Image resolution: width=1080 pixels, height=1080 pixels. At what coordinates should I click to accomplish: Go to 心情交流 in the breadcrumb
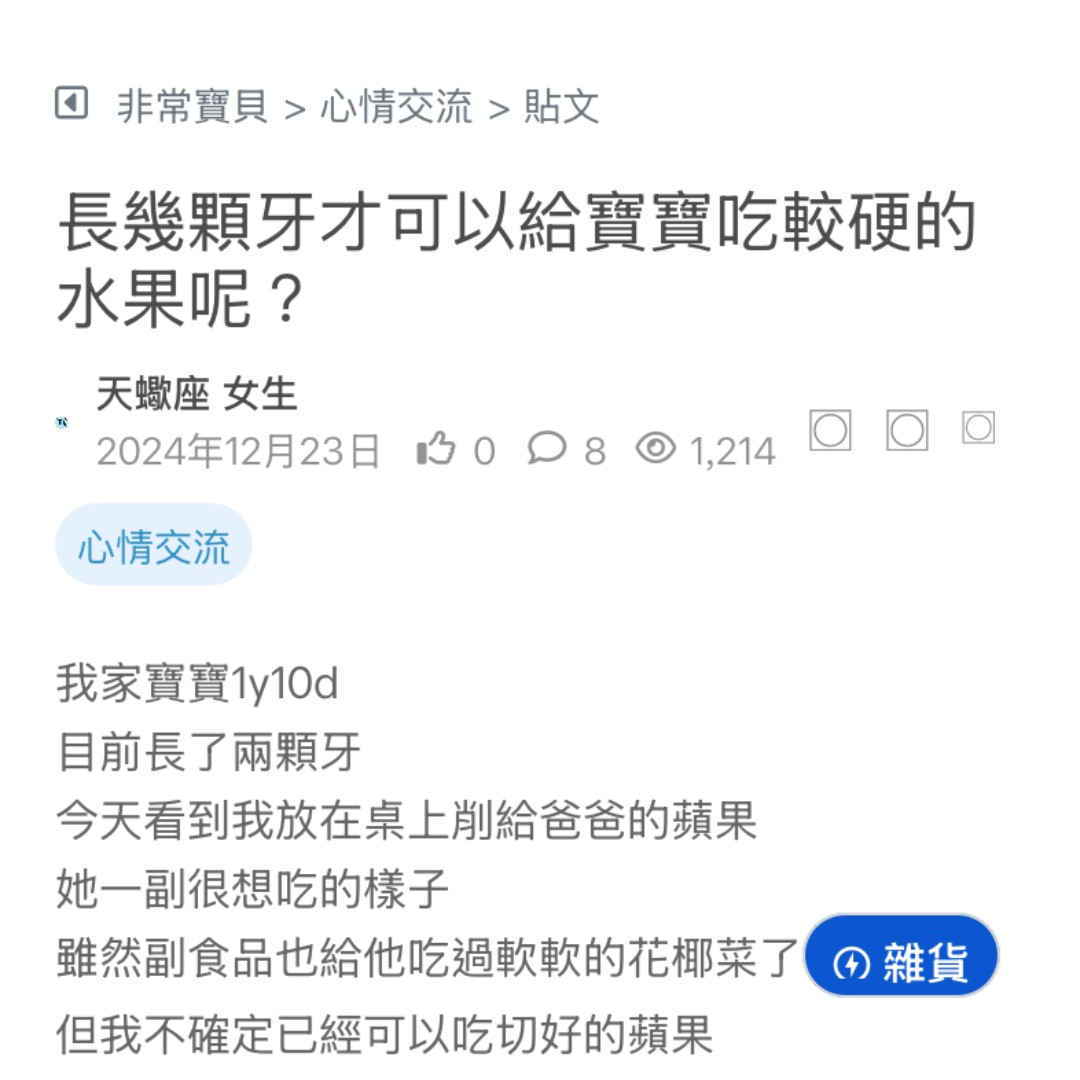(396, 106)
